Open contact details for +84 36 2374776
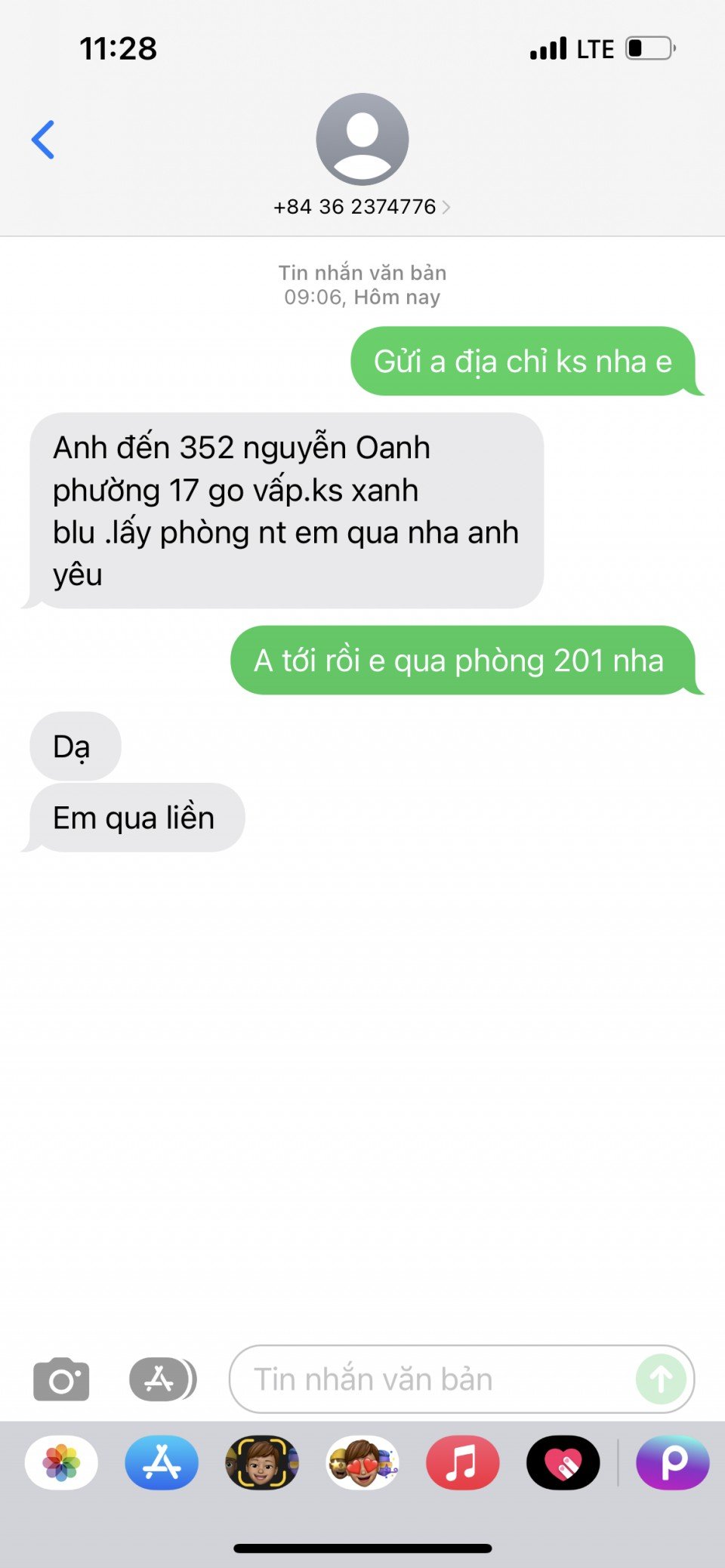 [362, 207]
